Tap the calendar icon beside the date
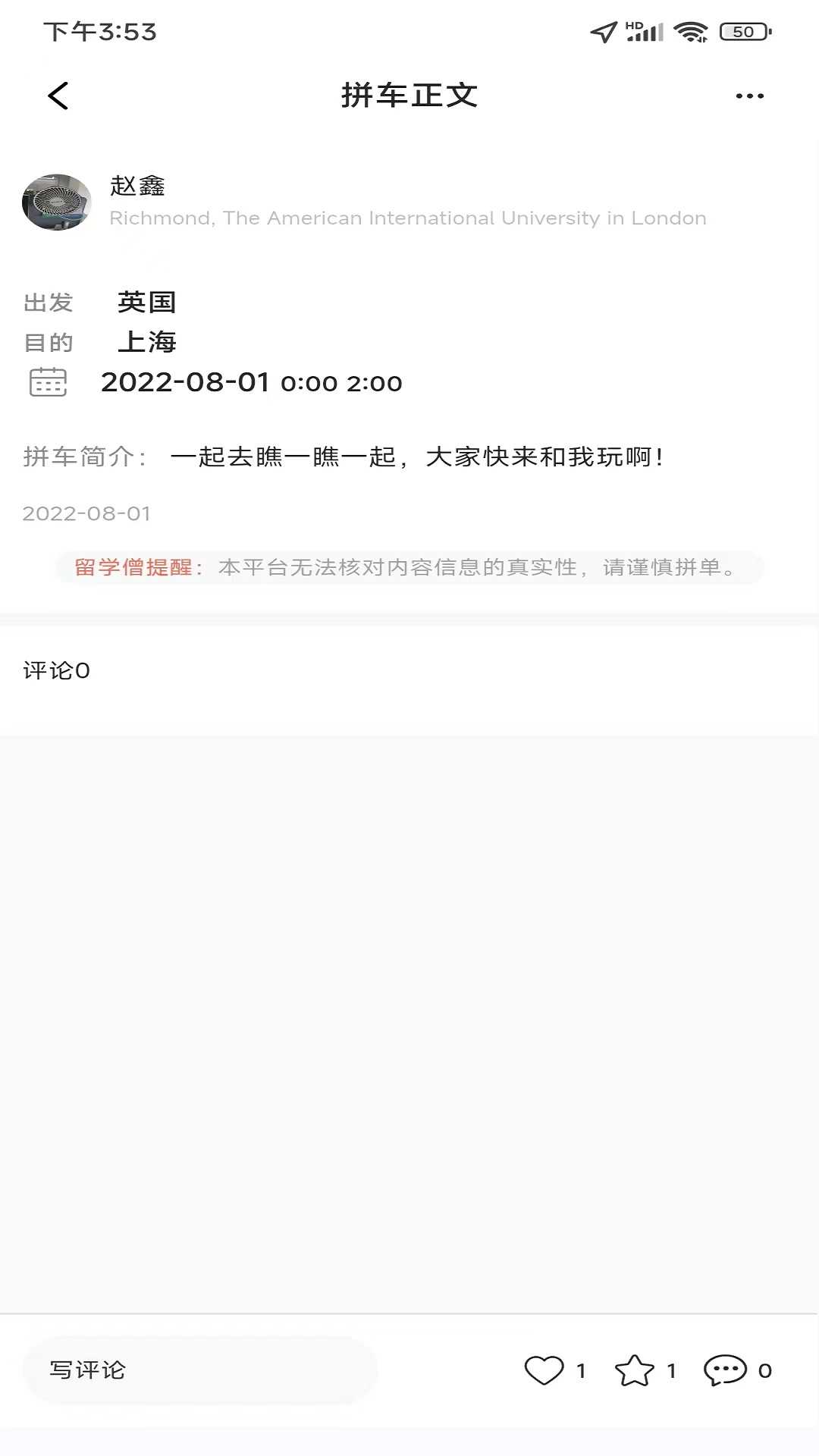 tap(47, 384)
